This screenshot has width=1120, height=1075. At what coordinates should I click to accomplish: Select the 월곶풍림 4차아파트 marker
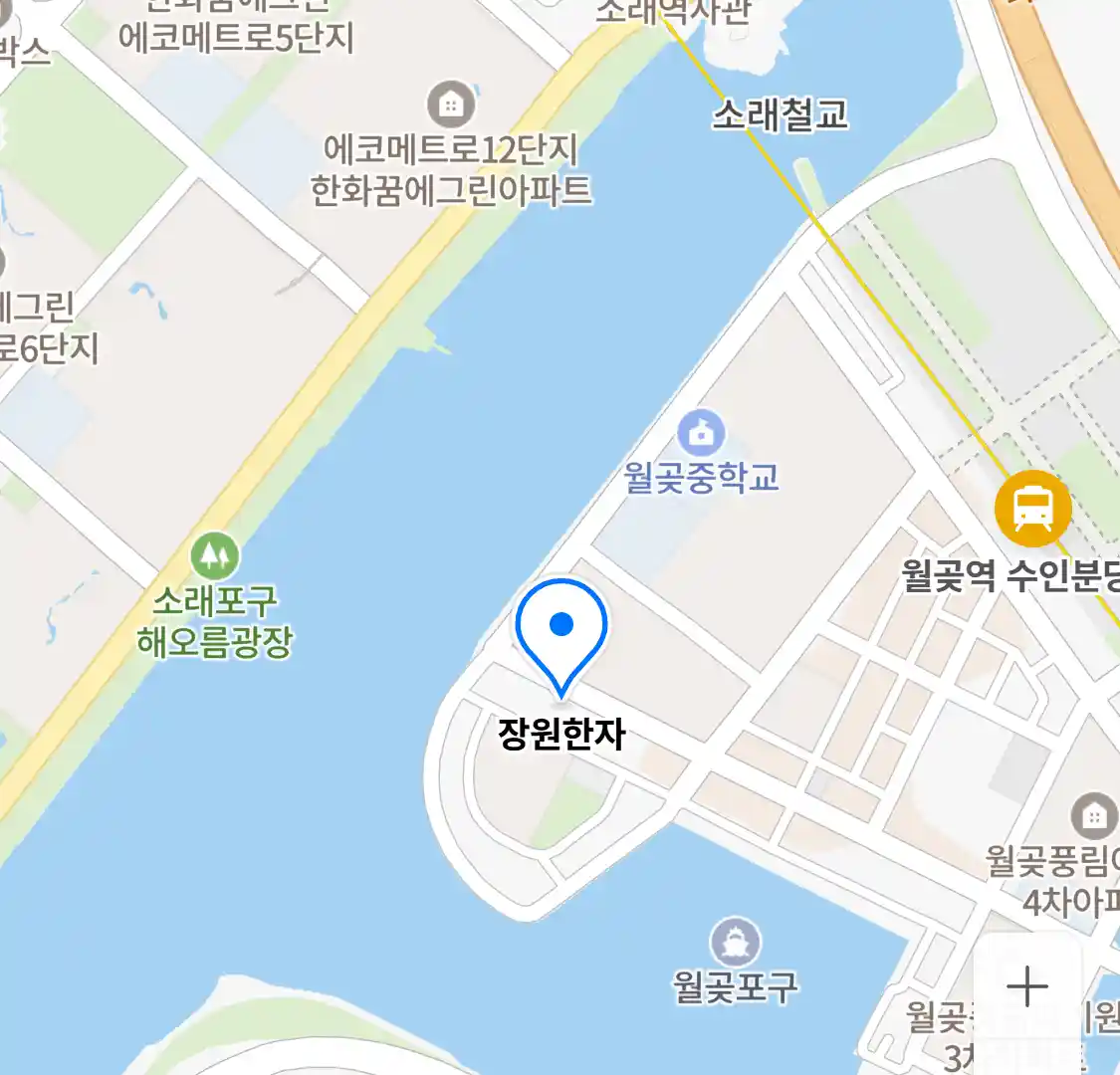pos(1093,817)
